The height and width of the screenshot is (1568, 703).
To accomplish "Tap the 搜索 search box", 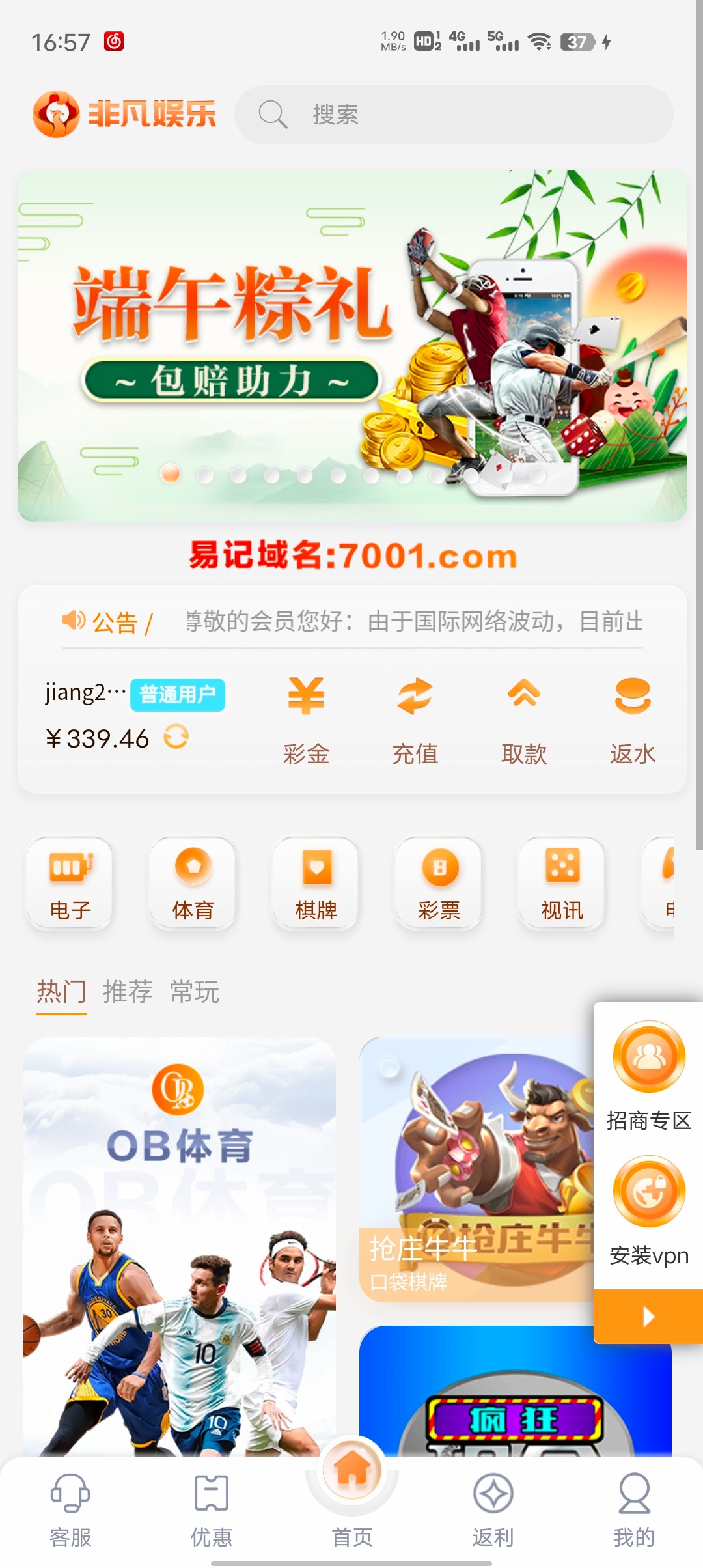I will (454, 115).
